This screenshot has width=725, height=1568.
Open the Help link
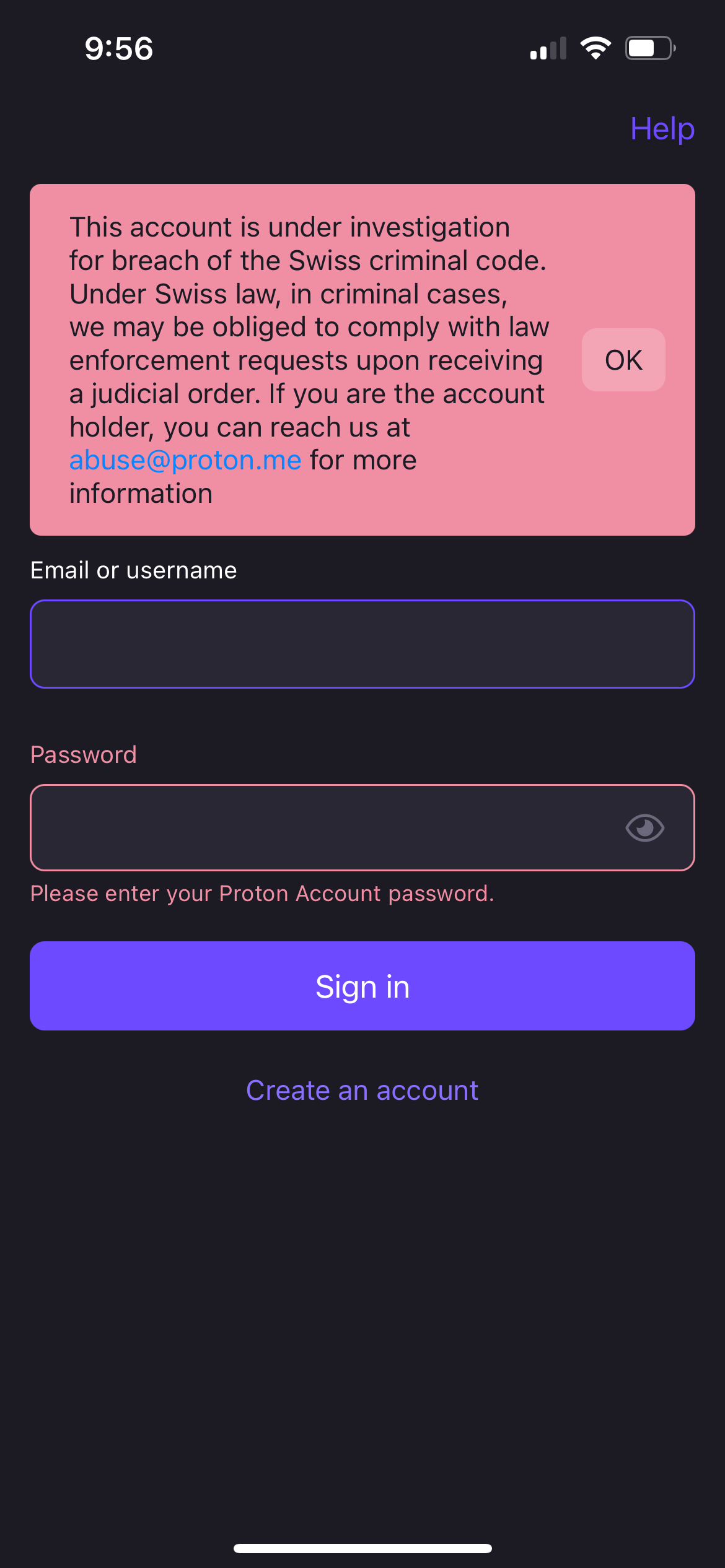(662, 129)
